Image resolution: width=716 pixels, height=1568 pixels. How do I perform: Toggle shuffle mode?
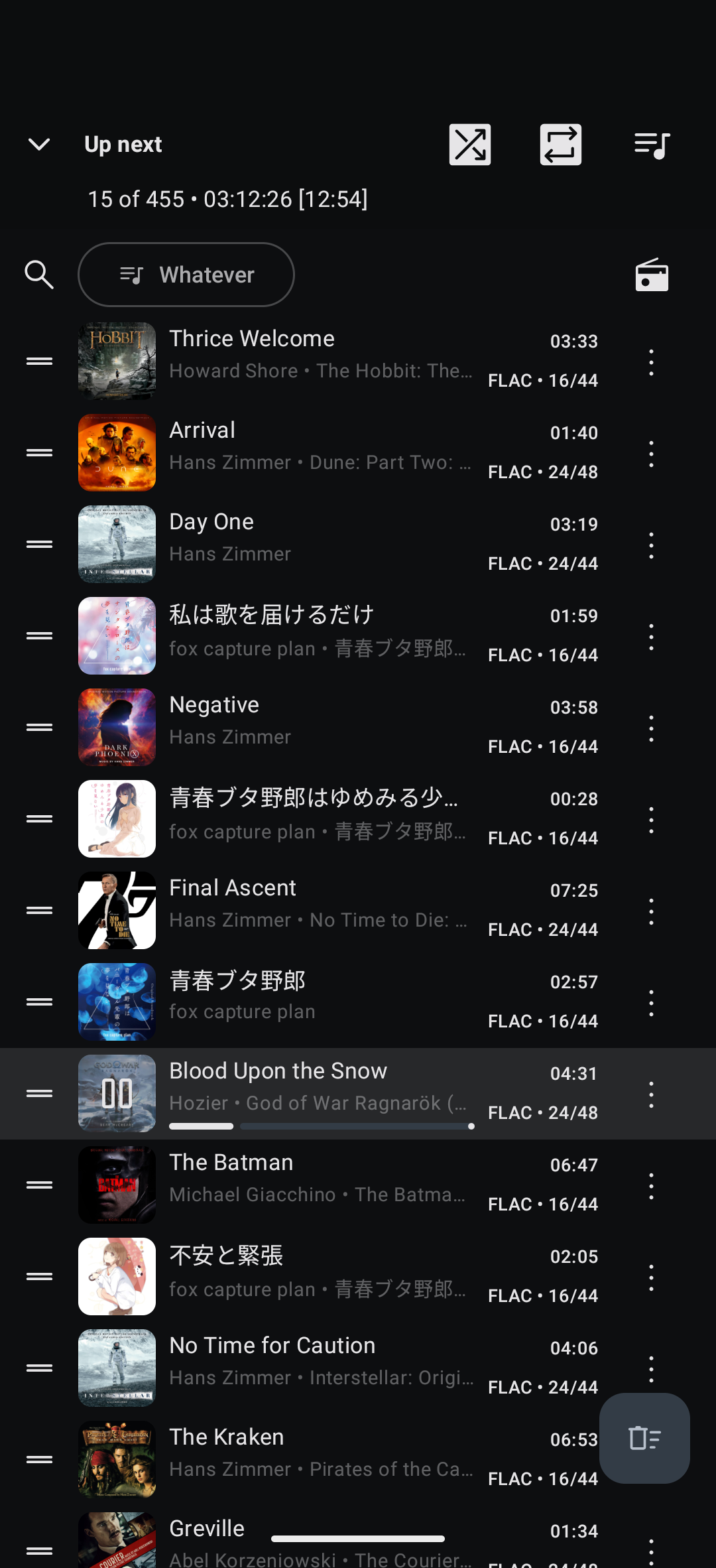point(470,145)
